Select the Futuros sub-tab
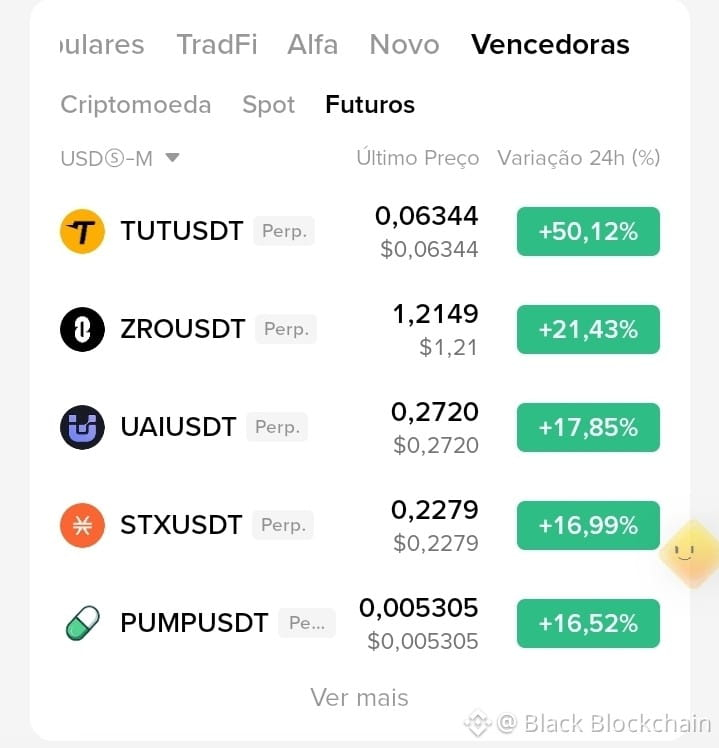Screen dimensions: 719x748 [x=370, y=104]
